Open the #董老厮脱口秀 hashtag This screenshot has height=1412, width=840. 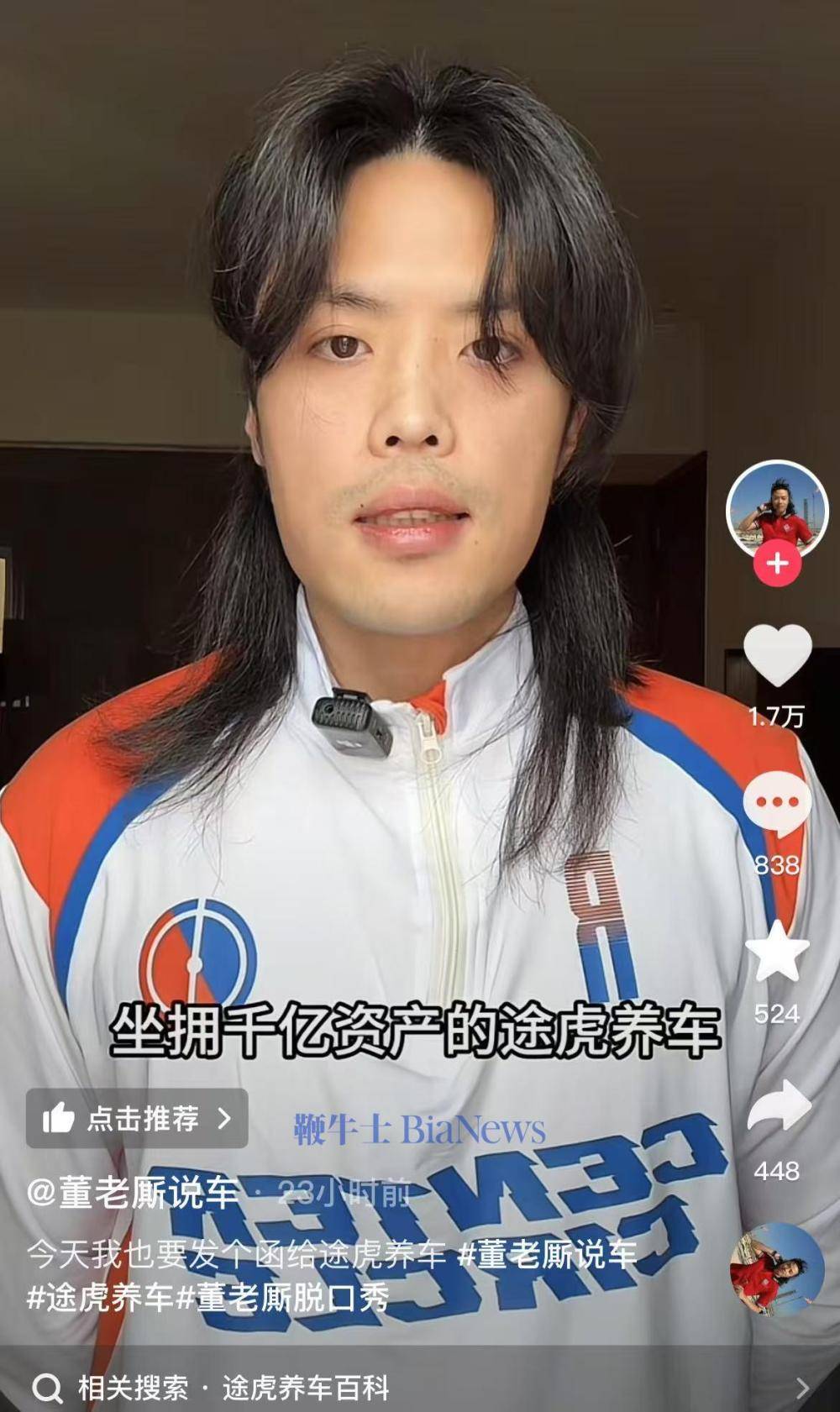coord(282,1298)
